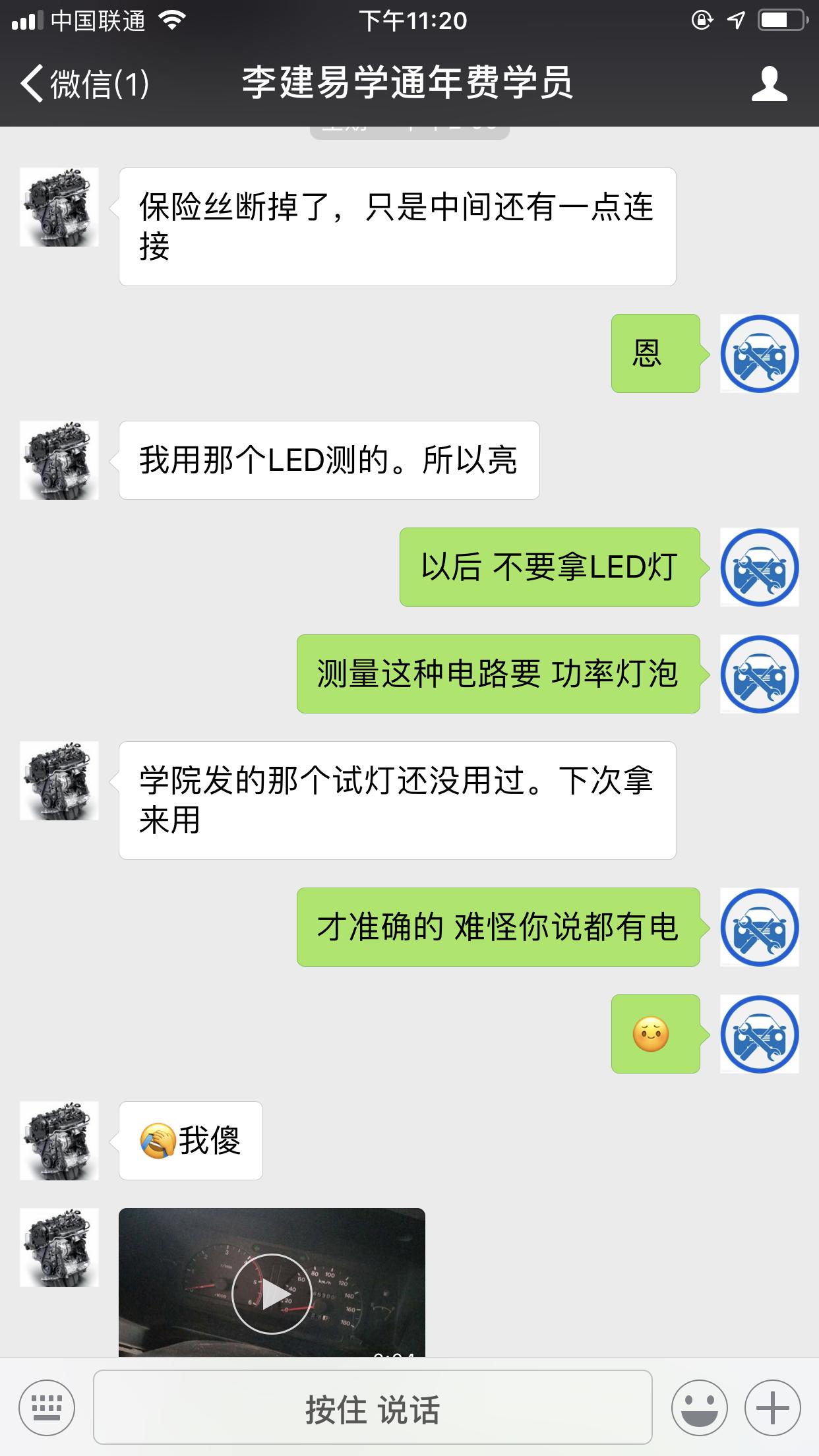The height and width of the screenshot is (1456, 819).
Task: Tap the 恩 green reply bubble
Action: [x=655, y=354]
